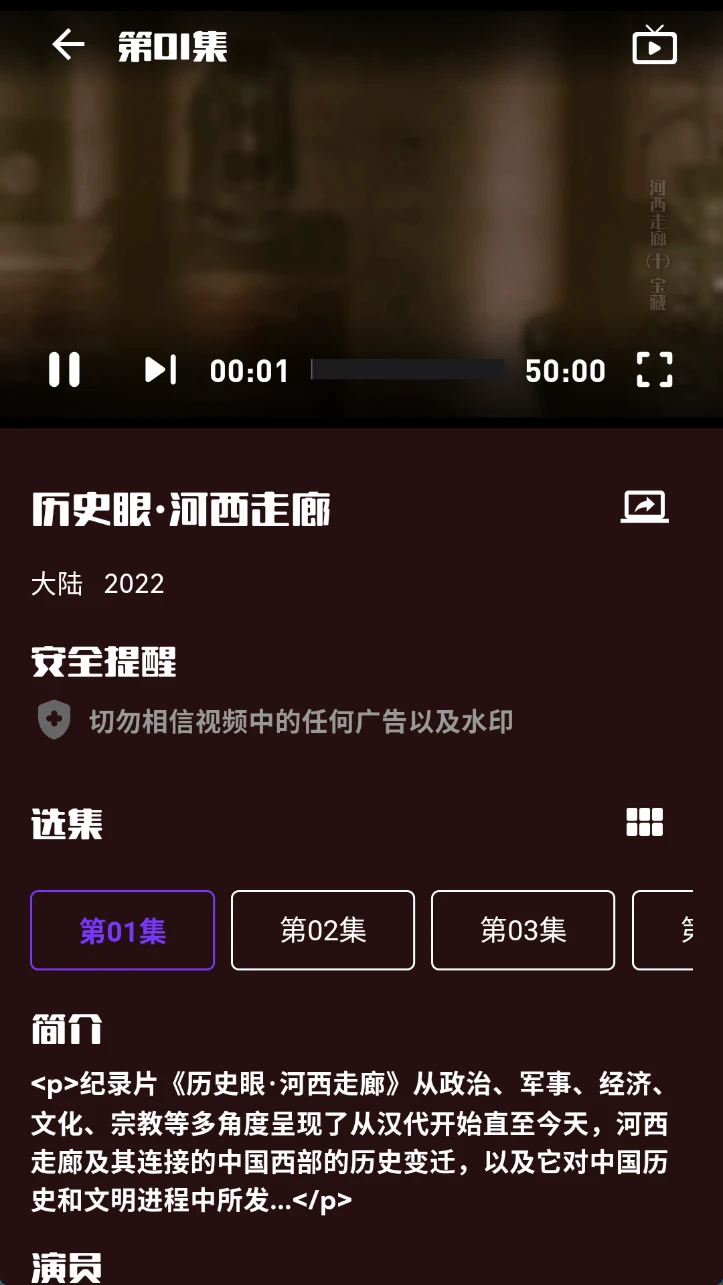Open the full episode grid
The width and height of the screenshot is (723, 1285).
click(x=644, y=822)
